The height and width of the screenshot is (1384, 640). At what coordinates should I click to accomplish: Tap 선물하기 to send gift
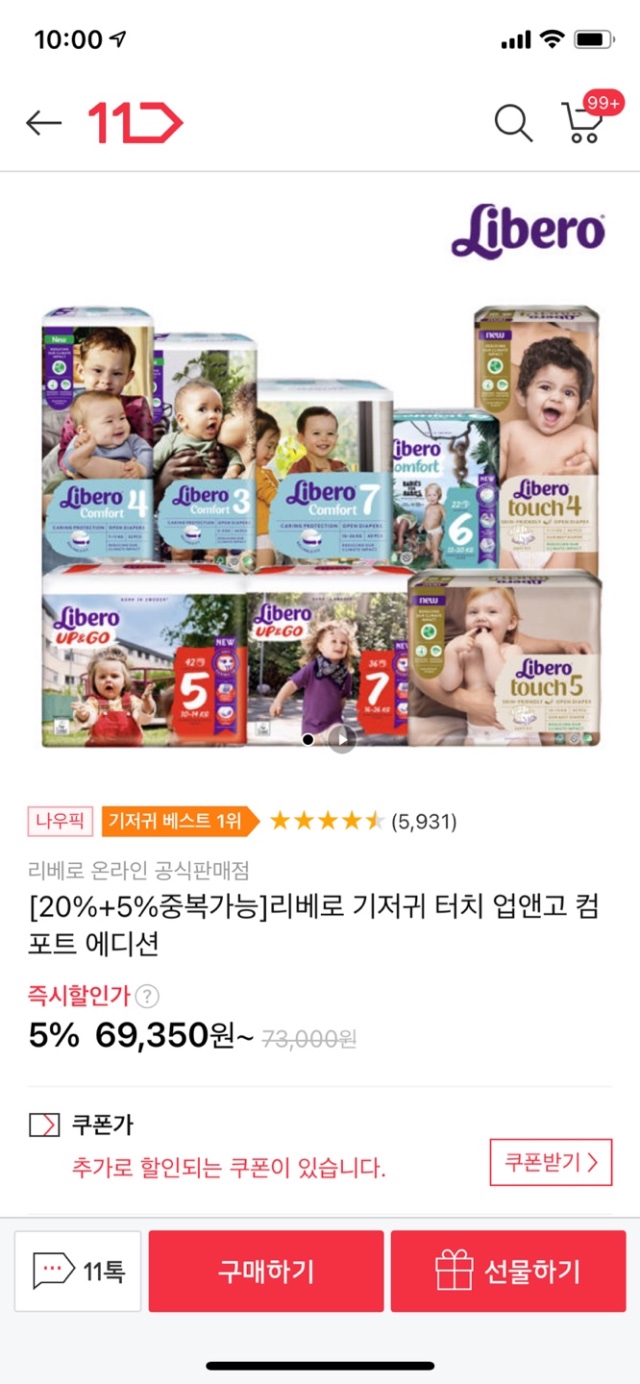(508, 1272)
